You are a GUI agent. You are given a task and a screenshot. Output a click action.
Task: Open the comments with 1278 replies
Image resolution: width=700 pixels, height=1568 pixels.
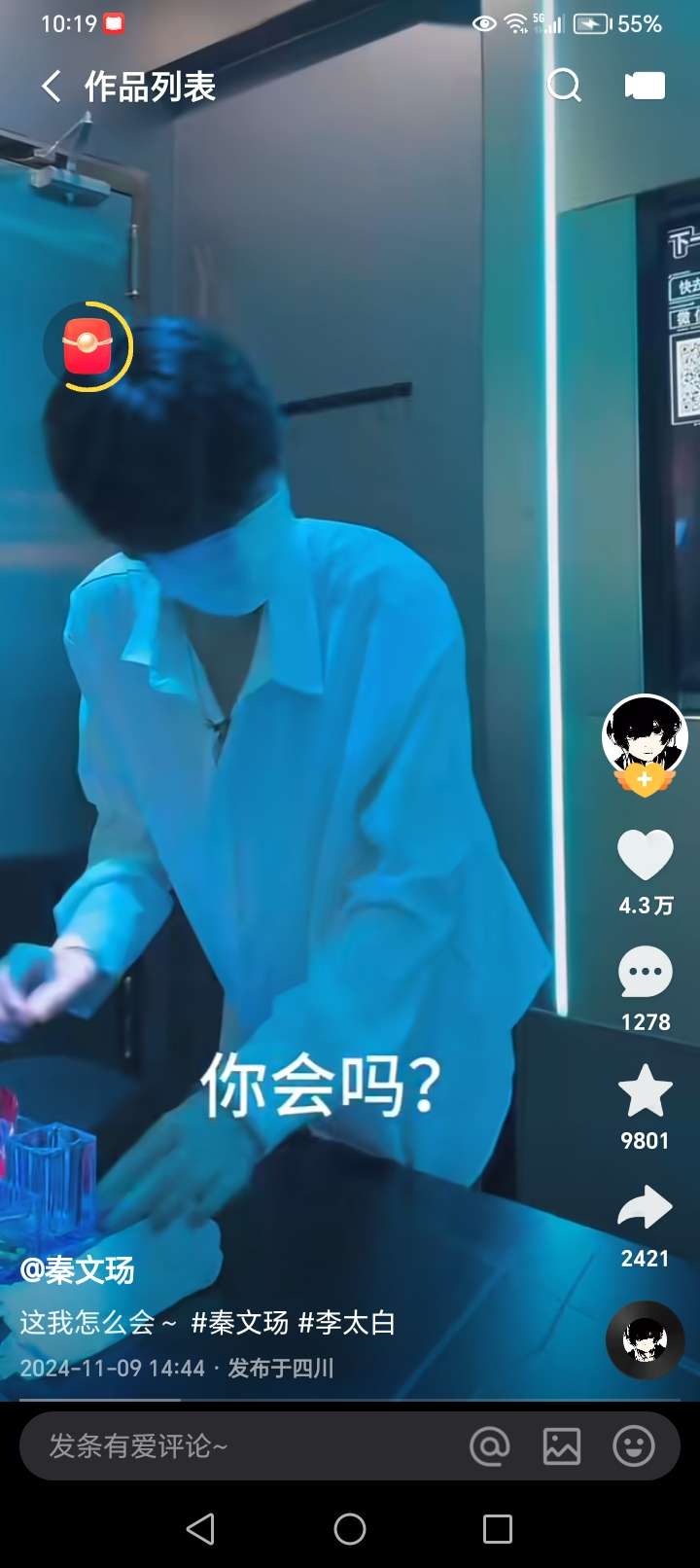tap(646, 973)
